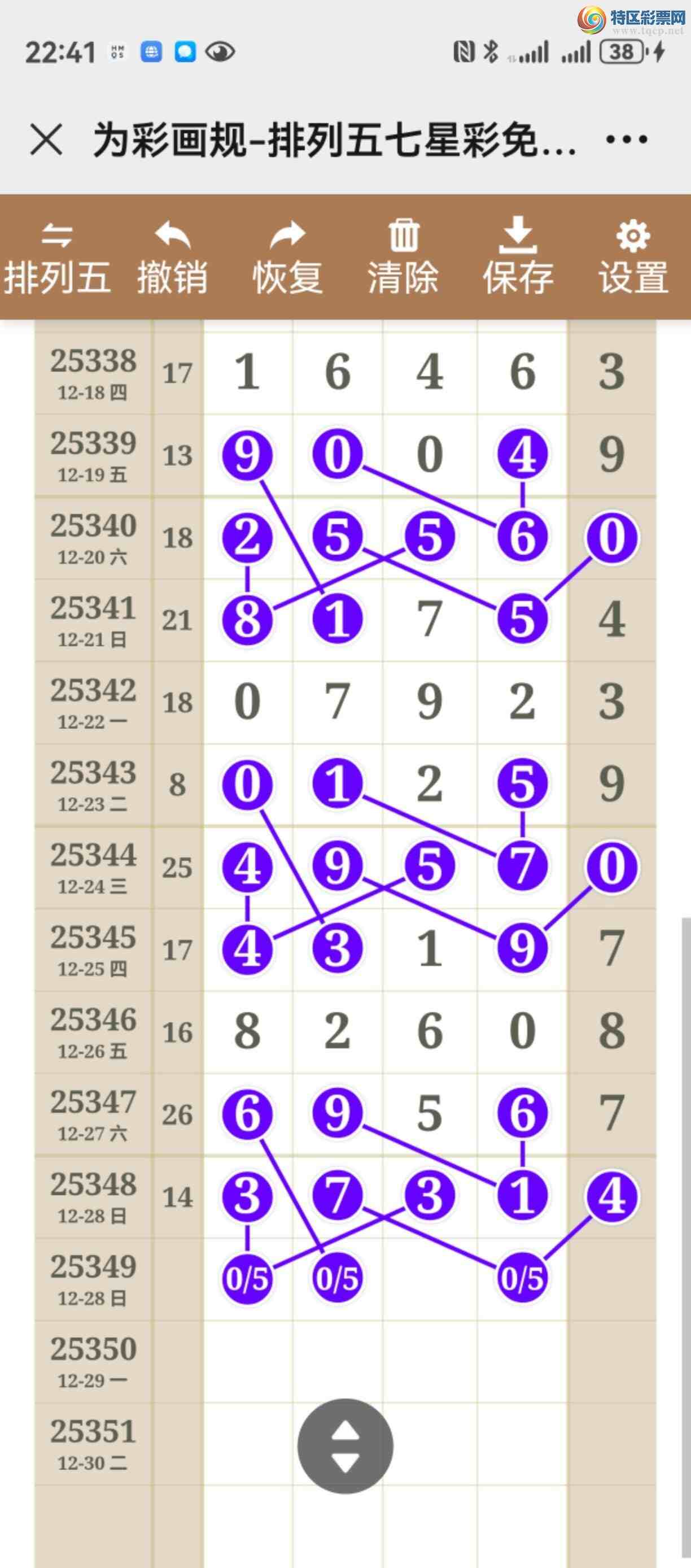Redo the drawing with 恢复
Screen dimensions: 691x1568
pyautogui.click(x=288, y=258)
